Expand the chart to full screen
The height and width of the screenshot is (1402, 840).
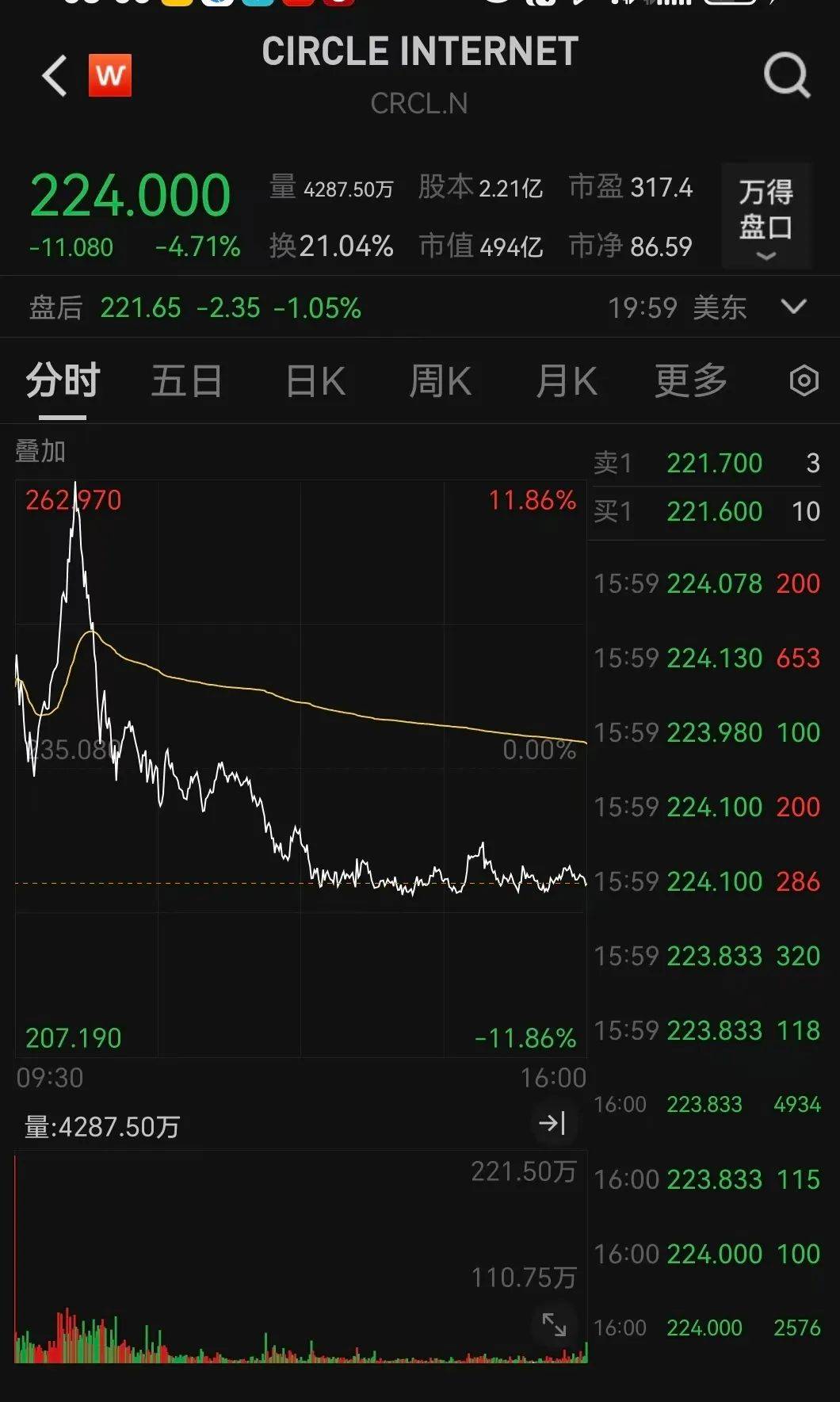pos(554,1324)
